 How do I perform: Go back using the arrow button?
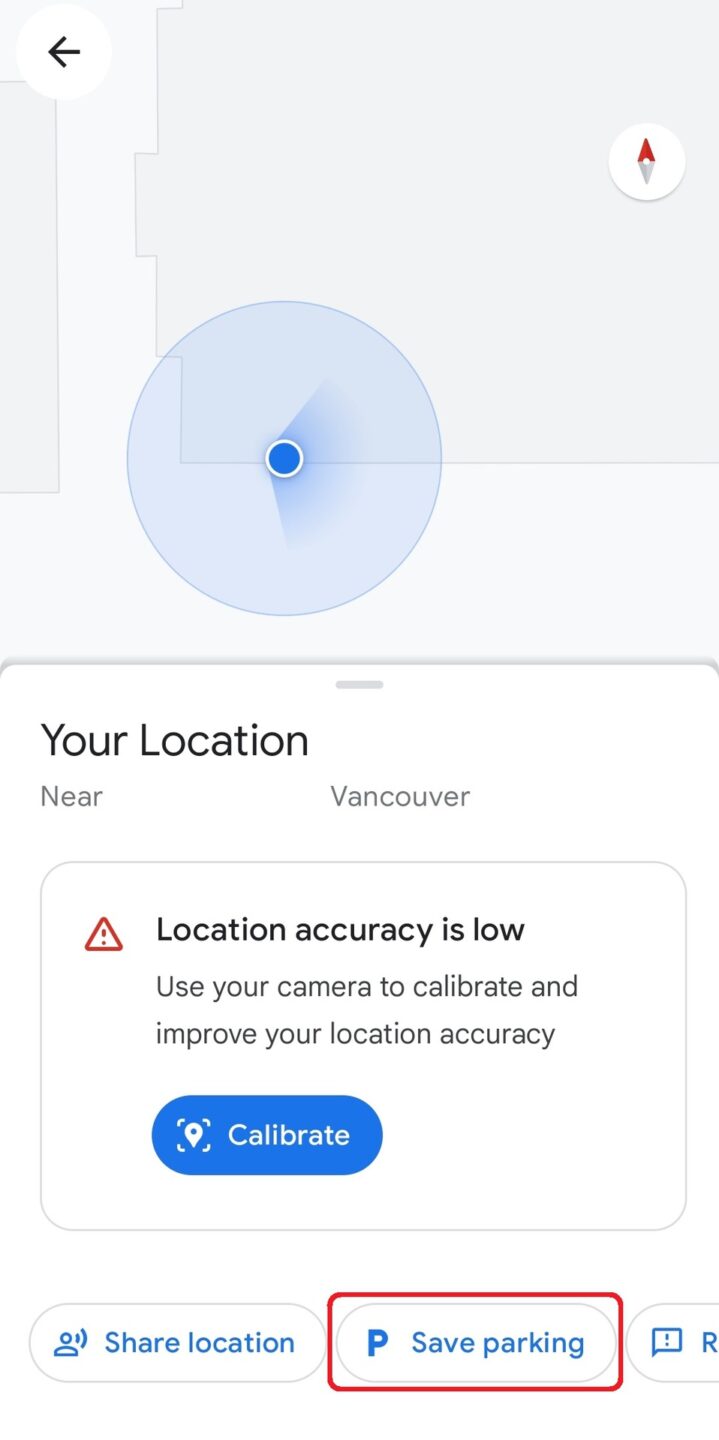coord(64,52)
